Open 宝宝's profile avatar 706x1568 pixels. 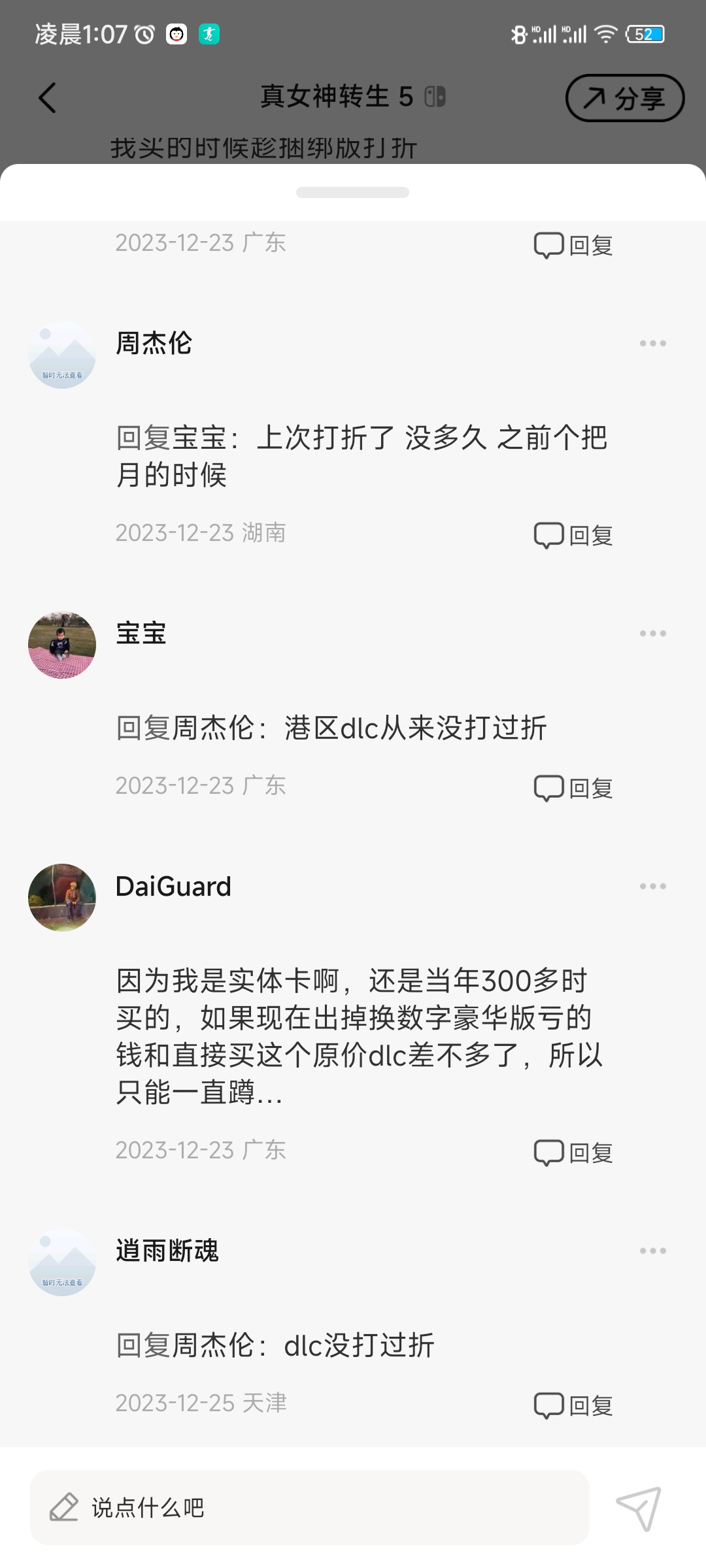pyautogui.click(x=62, y=645)
